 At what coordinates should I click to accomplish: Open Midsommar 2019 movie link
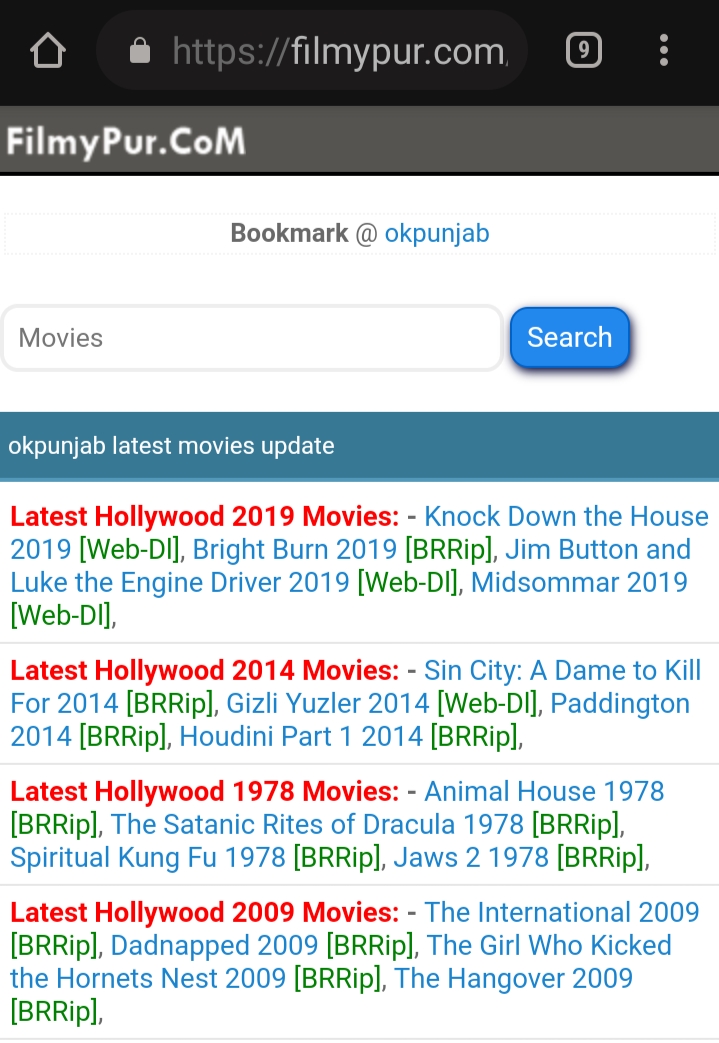click(579, 583)
